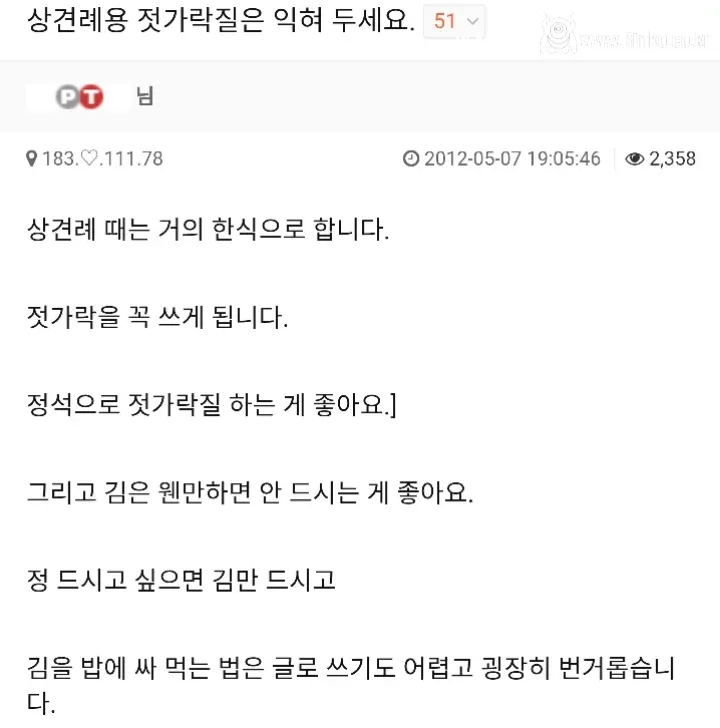720x728 pixels.
Task: Click the red T membership badge
Action: coord(89,97)
